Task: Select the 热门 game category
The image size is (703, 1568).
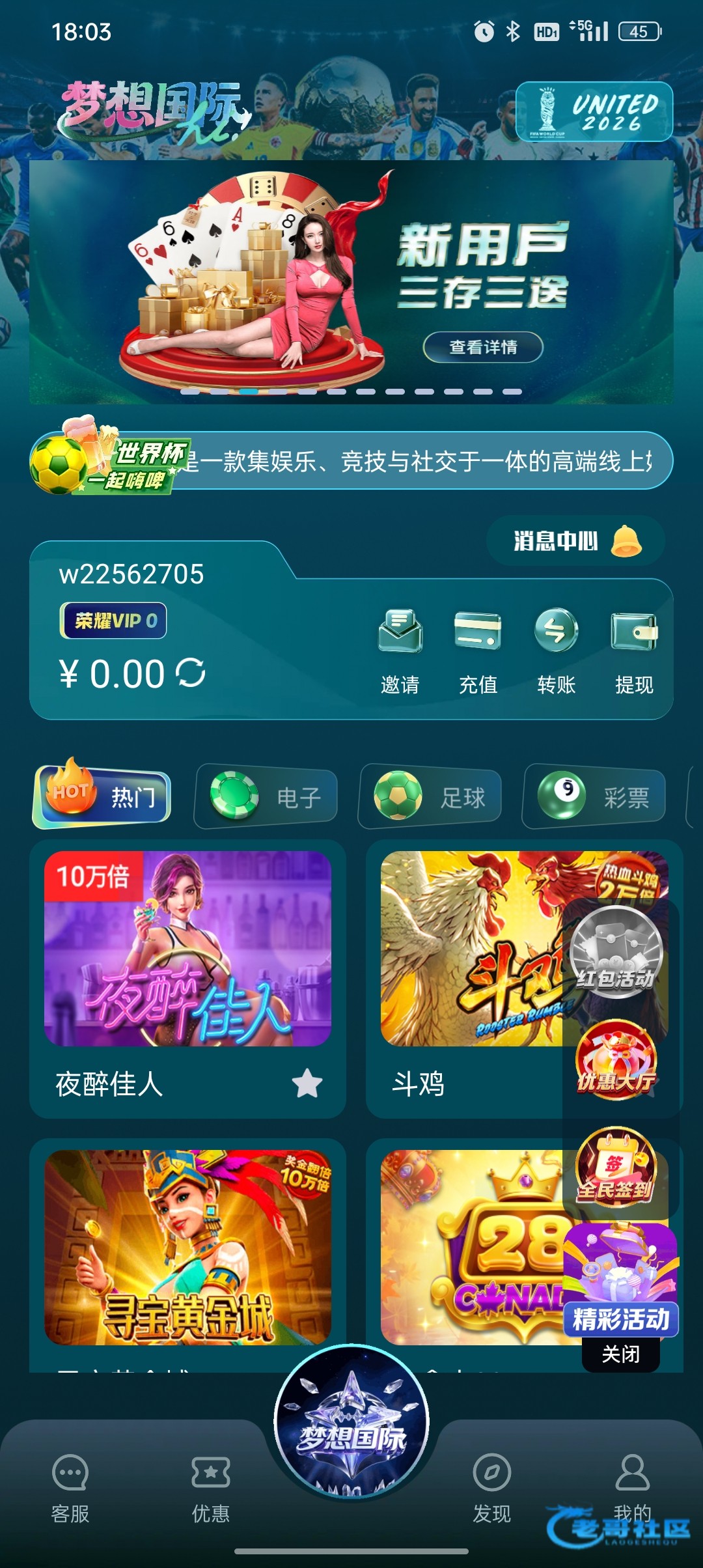Action: 103,797
